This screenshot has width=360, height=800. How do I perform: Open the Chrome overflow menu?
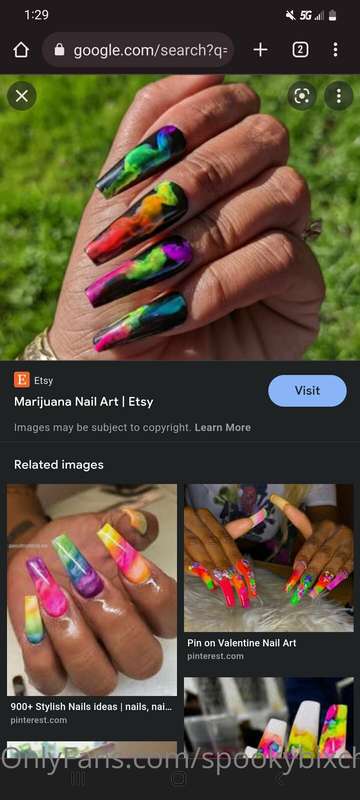335,49
